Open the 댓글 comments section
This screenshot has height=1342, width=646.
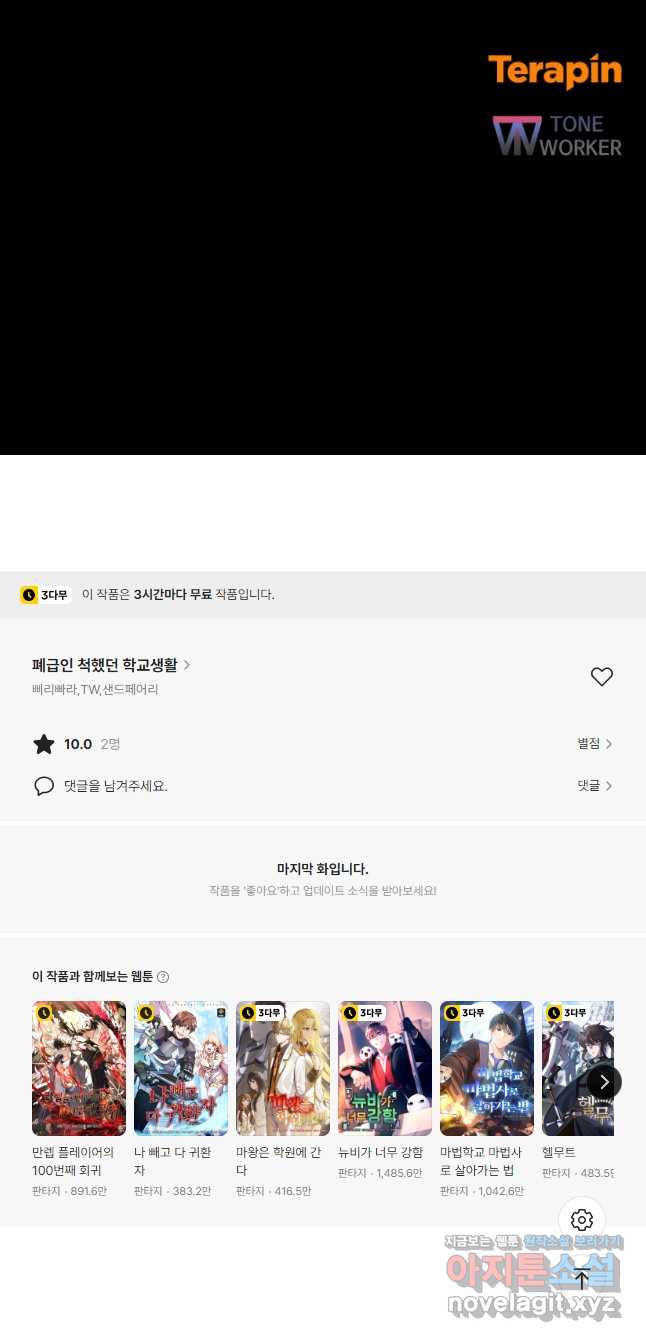pos(594,786)
